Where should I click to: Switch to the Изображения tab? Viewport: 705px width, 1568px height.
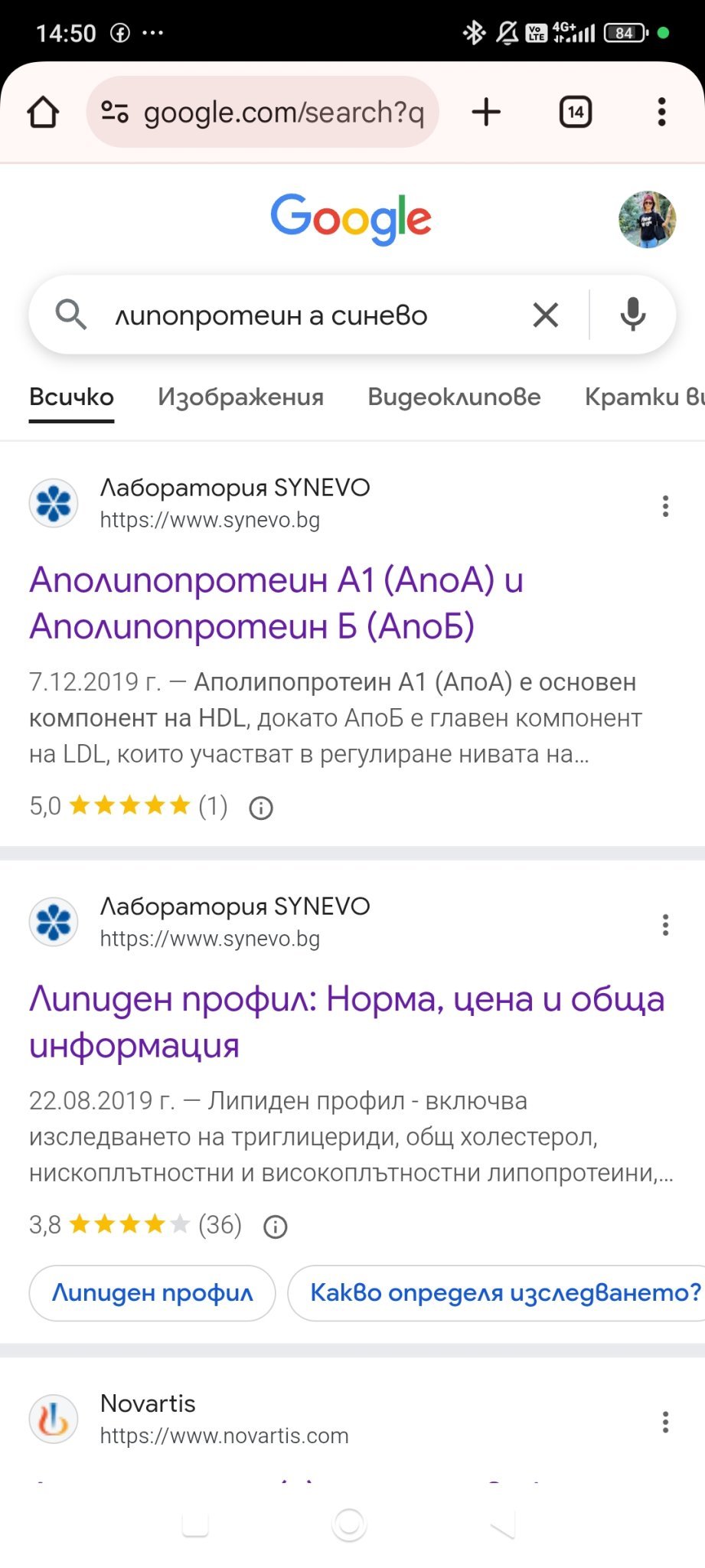(240, 397)
